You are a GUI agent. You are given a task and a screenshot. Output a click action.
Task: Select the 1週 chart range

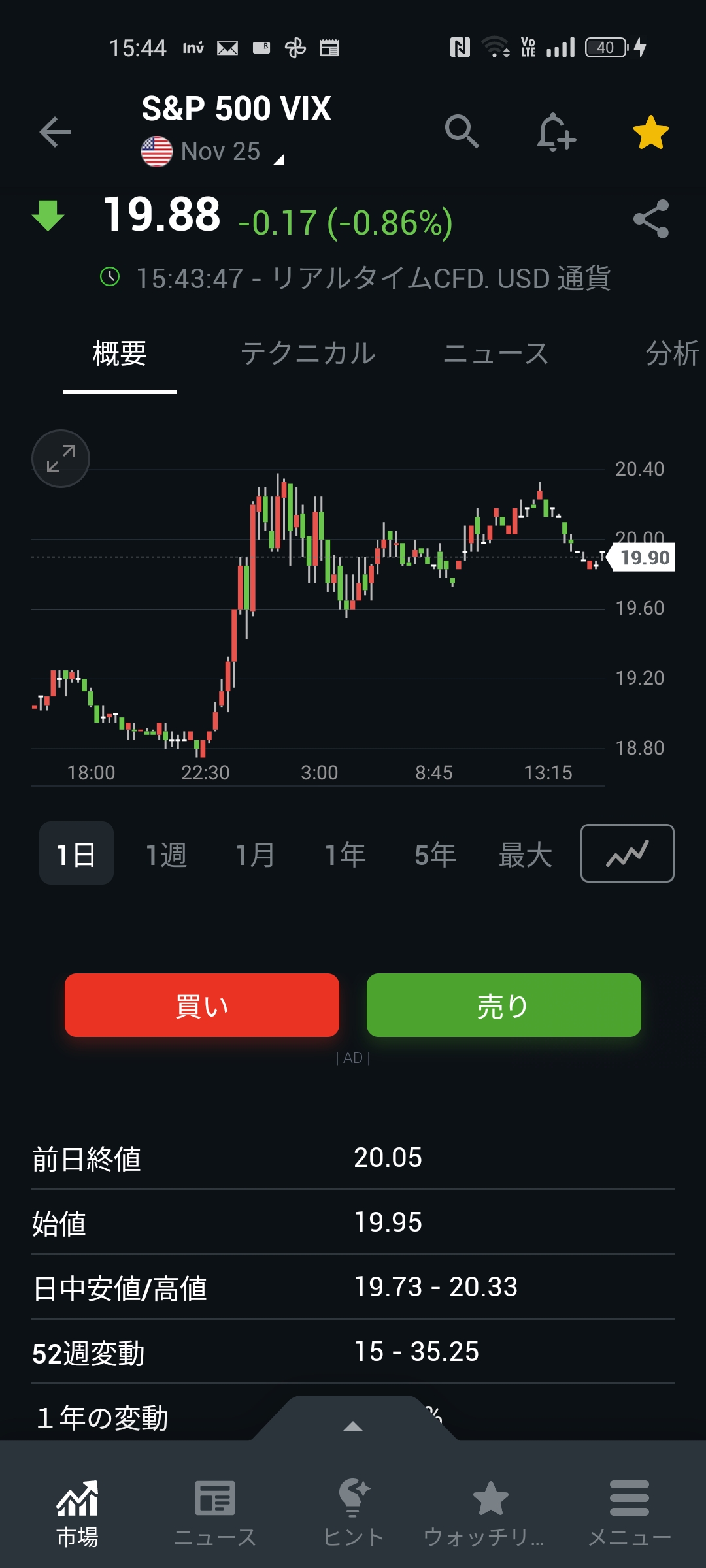pos(166,855)
